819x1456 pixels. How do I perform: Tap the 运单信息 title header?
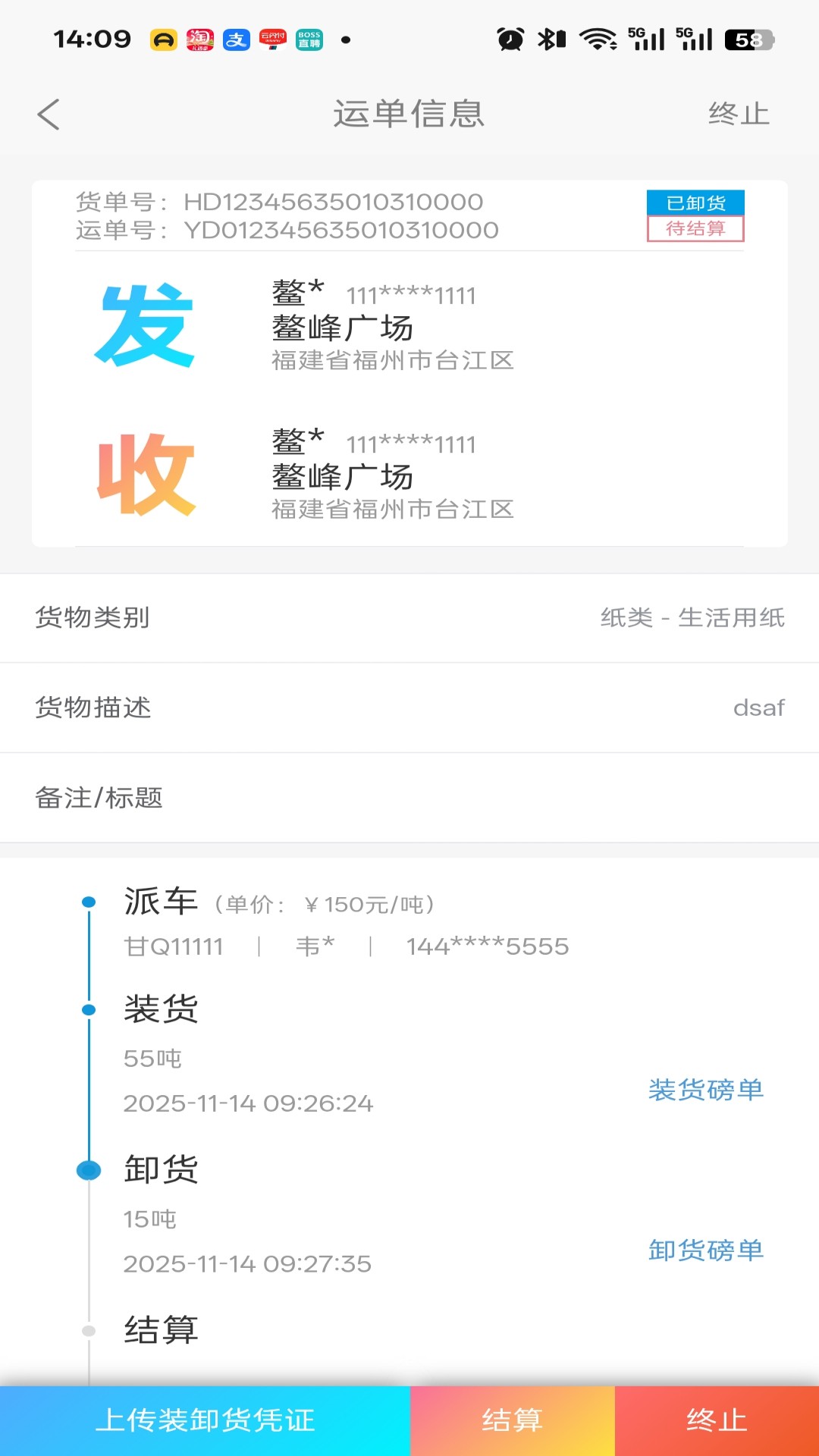click(409, 115)
